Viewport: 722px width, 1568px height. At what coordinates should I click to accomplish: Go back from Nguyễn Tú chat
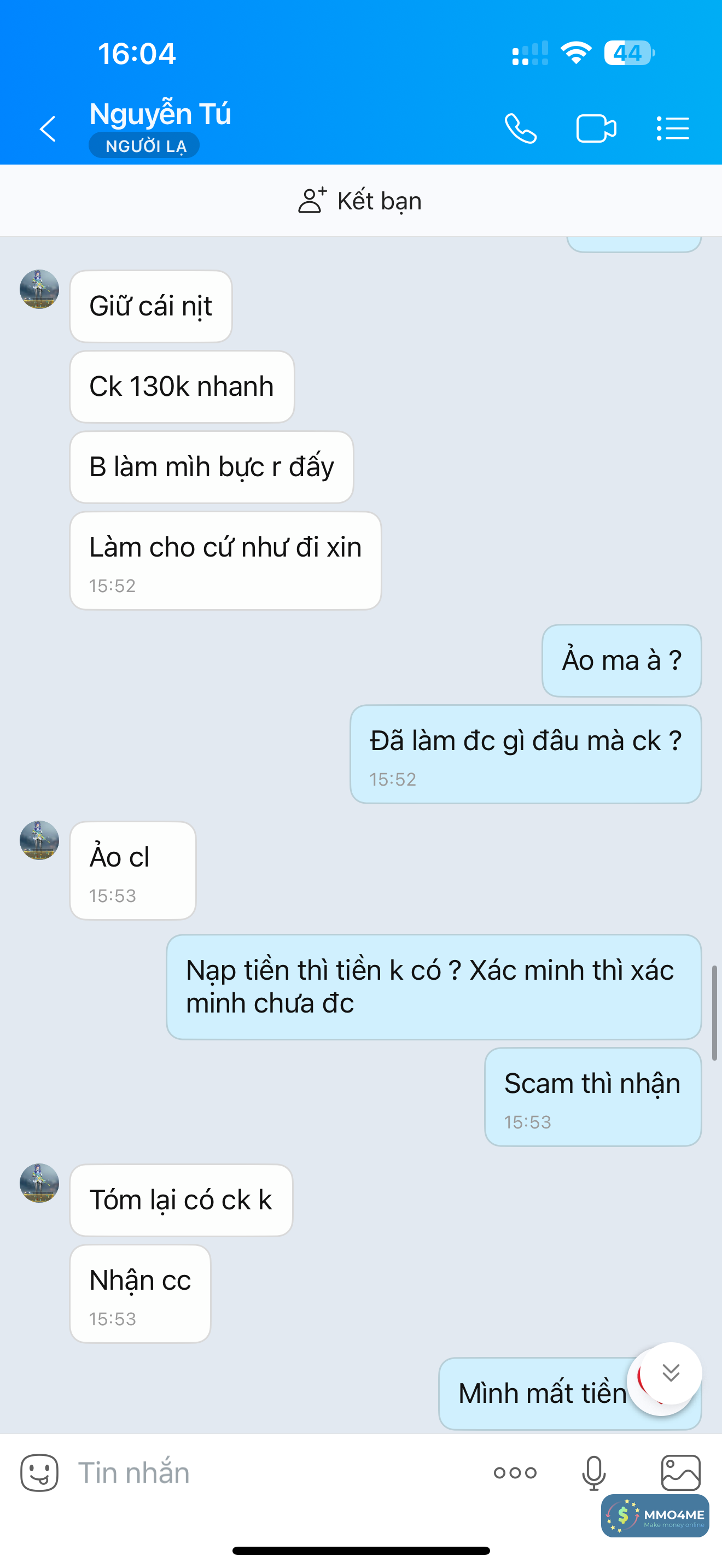[x=48, y=129]
